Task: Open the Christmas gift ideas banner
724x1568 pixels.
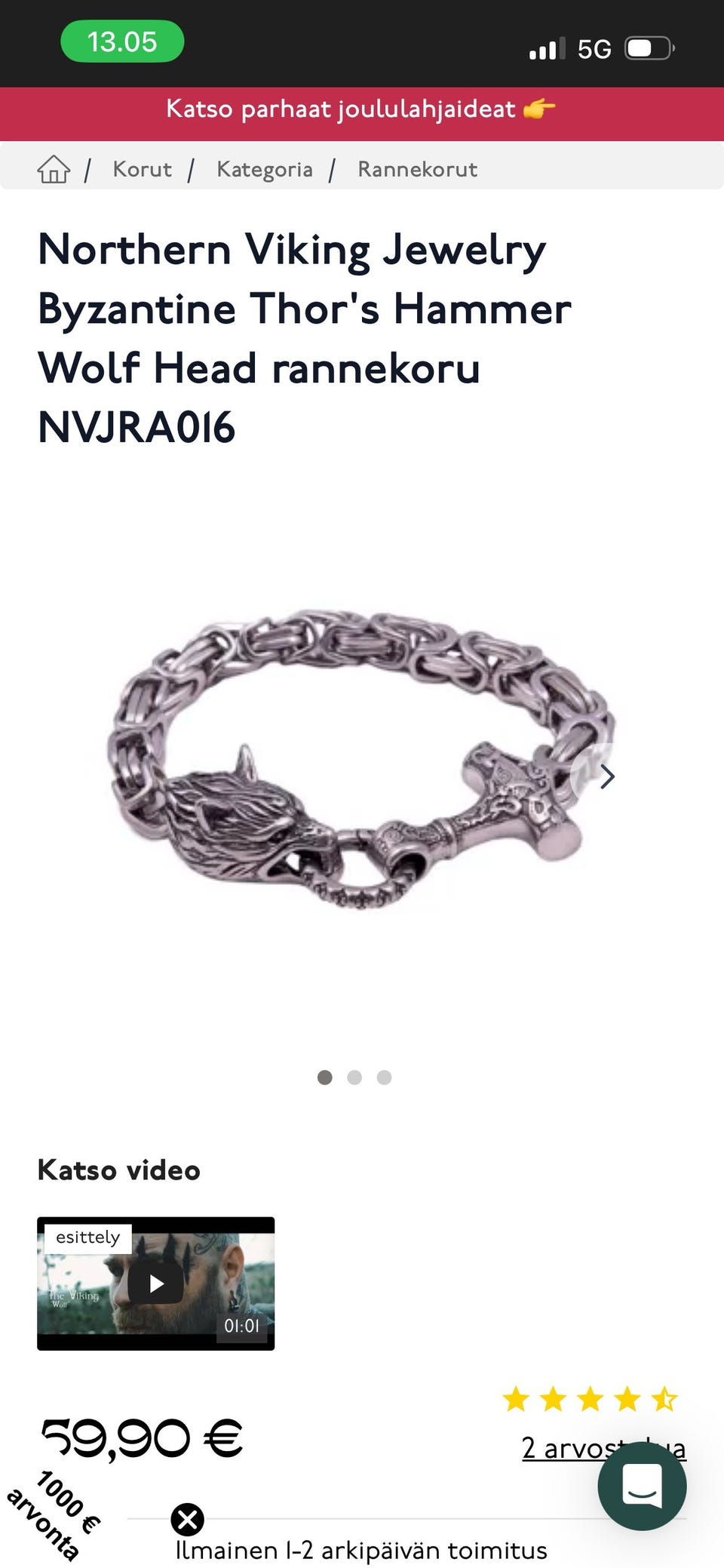Action: (x=362, y=110)
